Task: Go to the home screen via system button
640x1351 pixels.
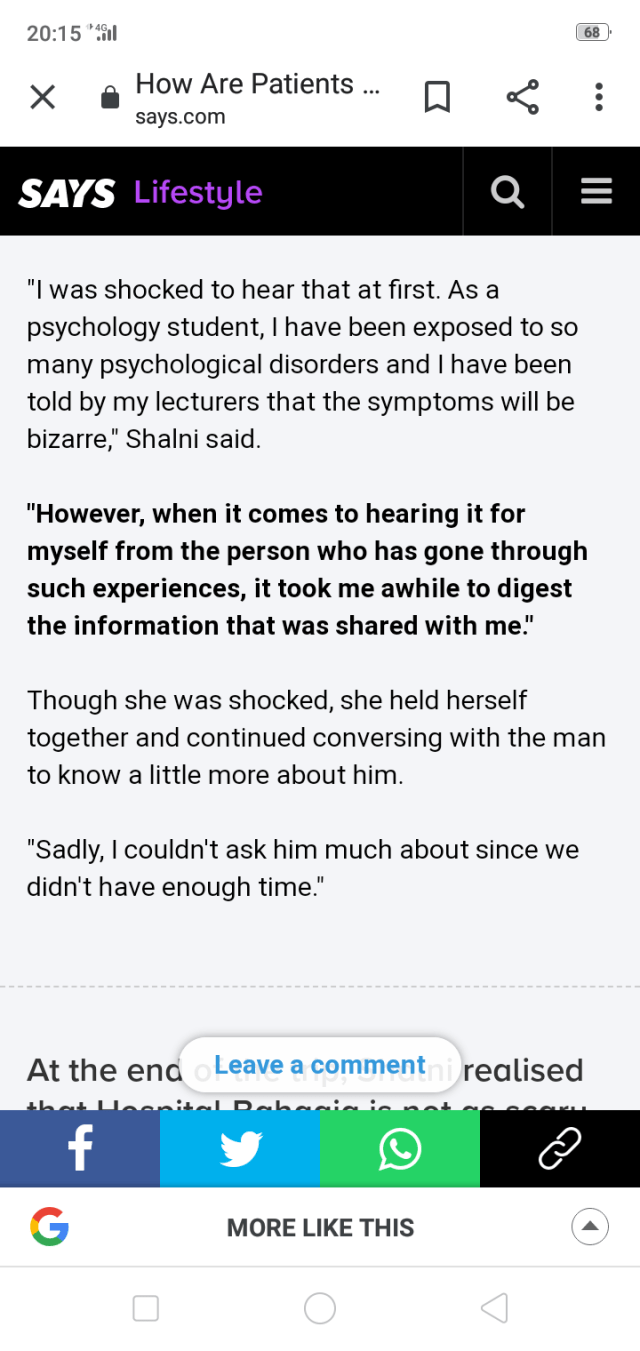Action: pyautogui.click(x=320, y=1308)
